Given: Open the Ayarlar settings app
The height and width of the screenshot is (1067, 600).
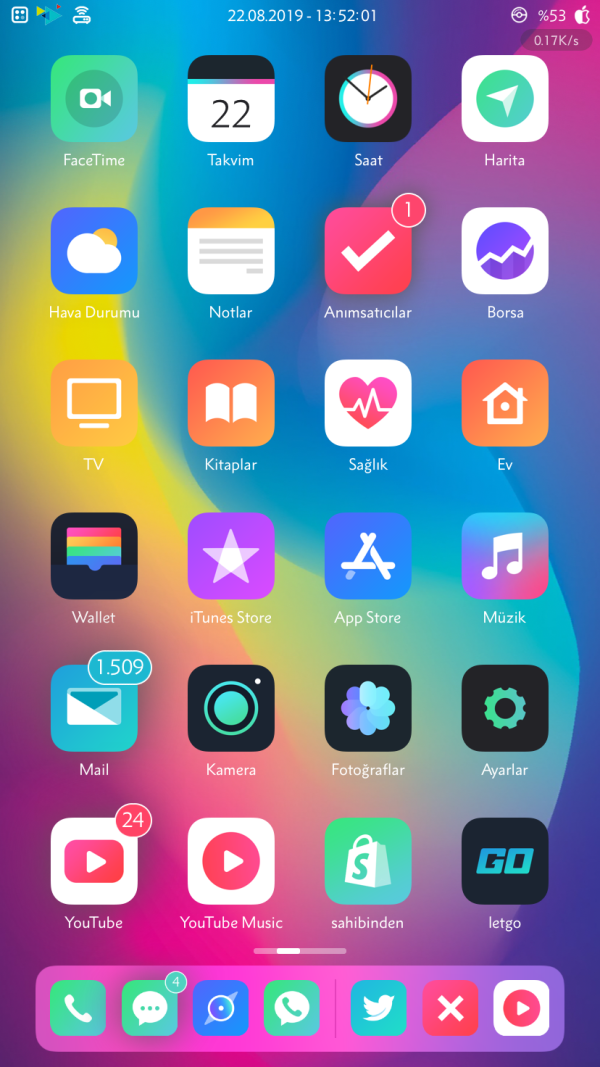Looking at the screenshot, I should [505, 708].
